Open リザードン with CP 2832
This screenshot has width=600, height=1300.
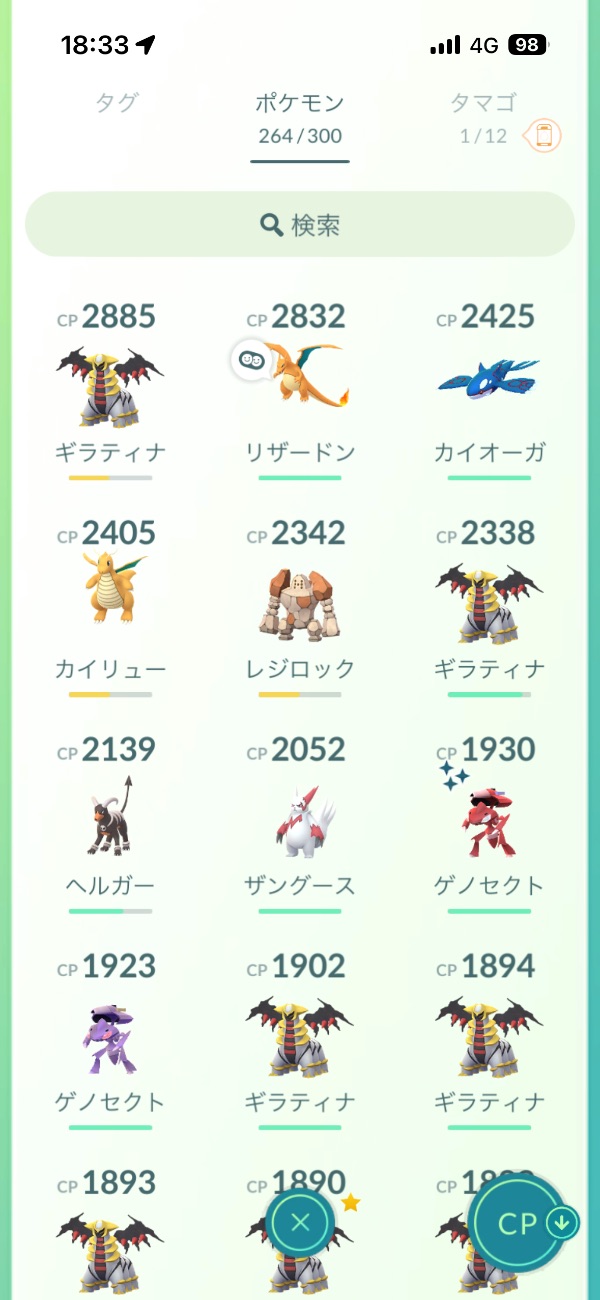click(300, 385)
